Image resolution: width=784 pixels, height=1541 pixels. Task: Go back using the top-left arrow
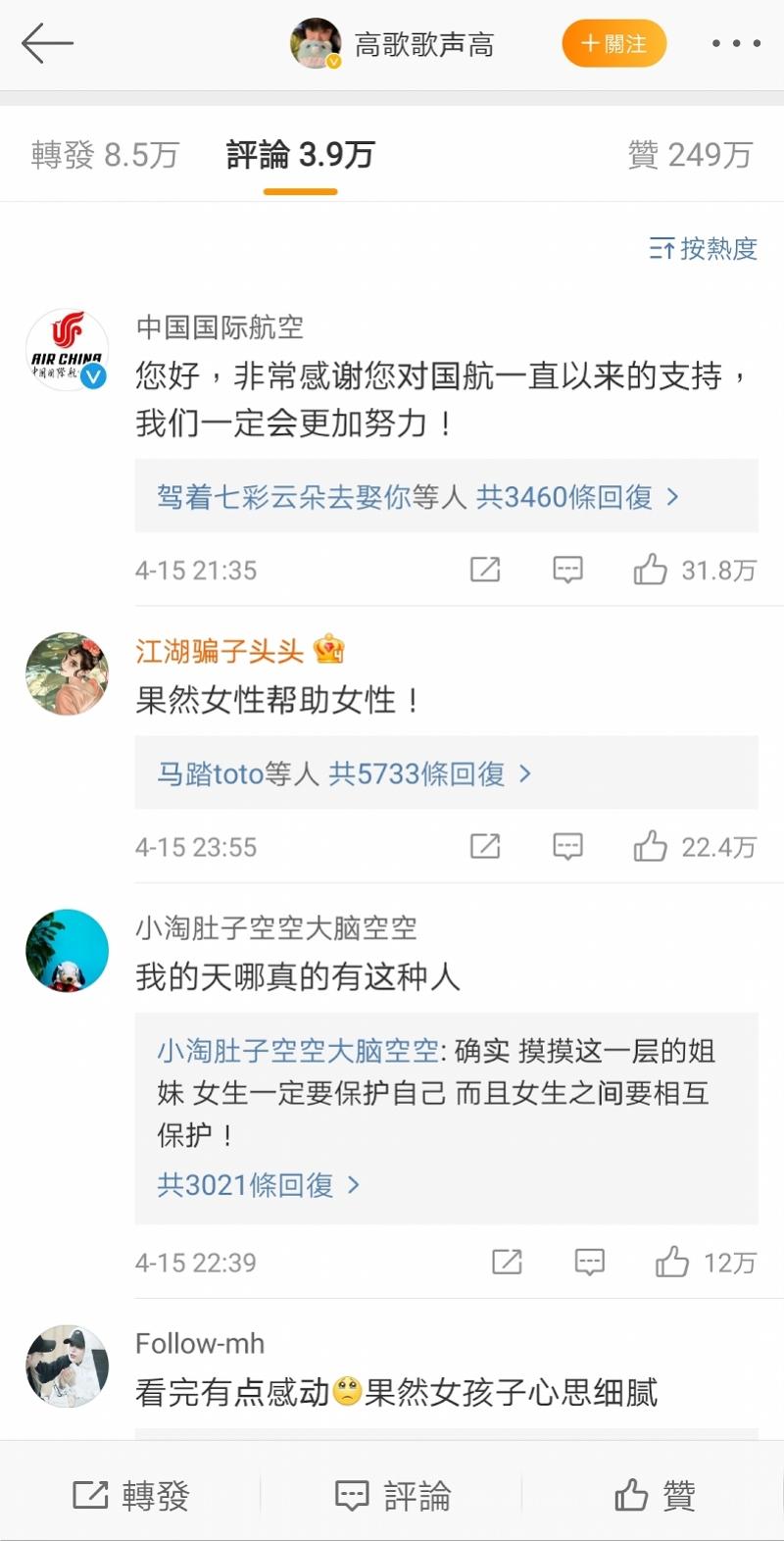click(x=47, y=44)
